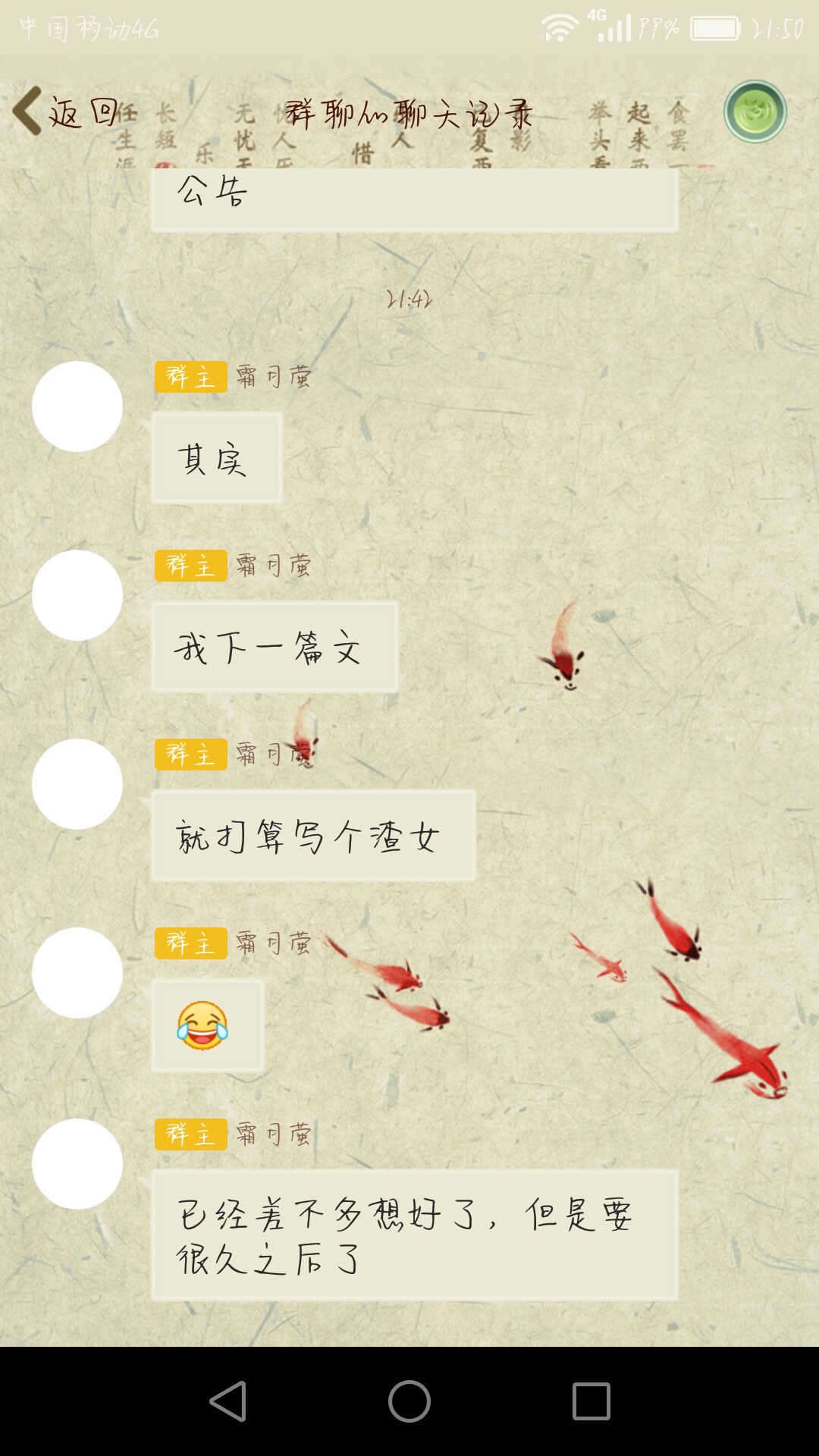
Task: Open sender avatar beside 我下一篇文 message
Action: [x=77, y=595]
